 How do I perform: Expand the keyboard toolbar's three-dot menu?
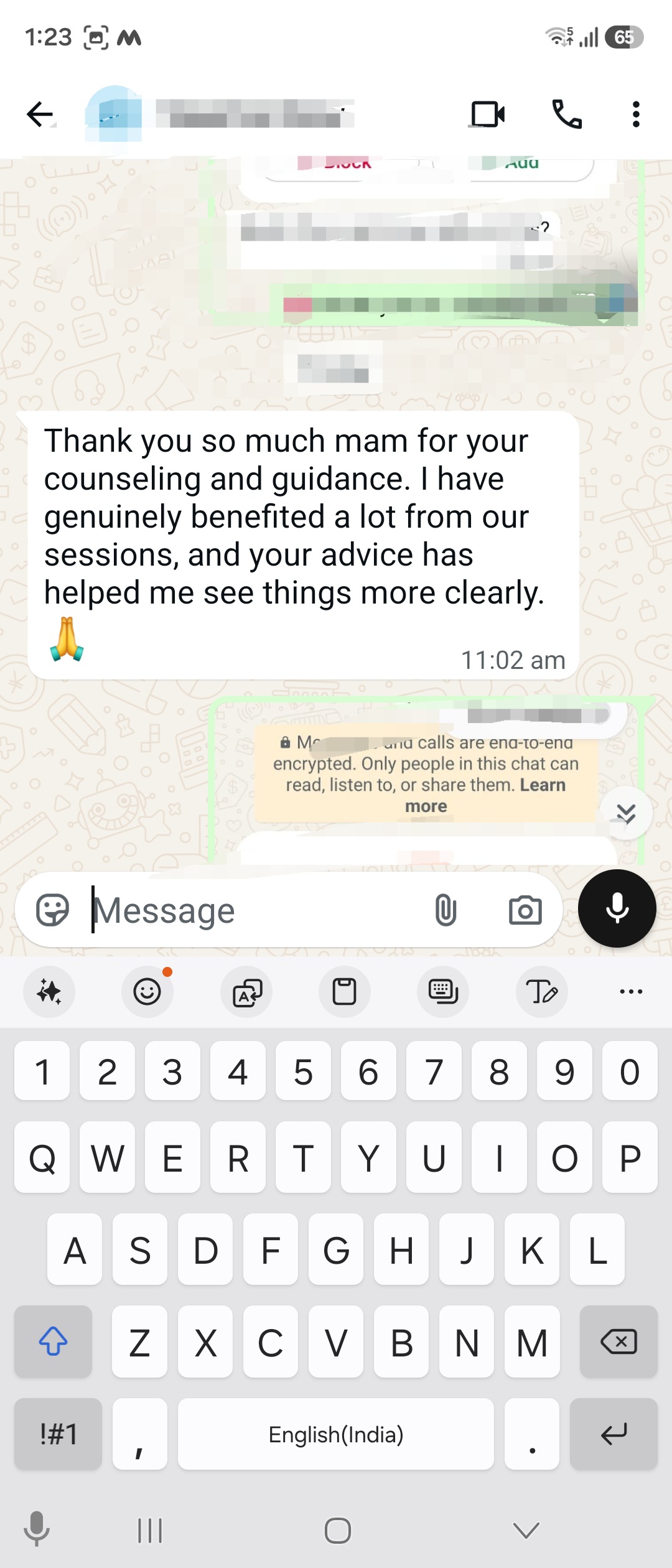(x=631, y=992)
